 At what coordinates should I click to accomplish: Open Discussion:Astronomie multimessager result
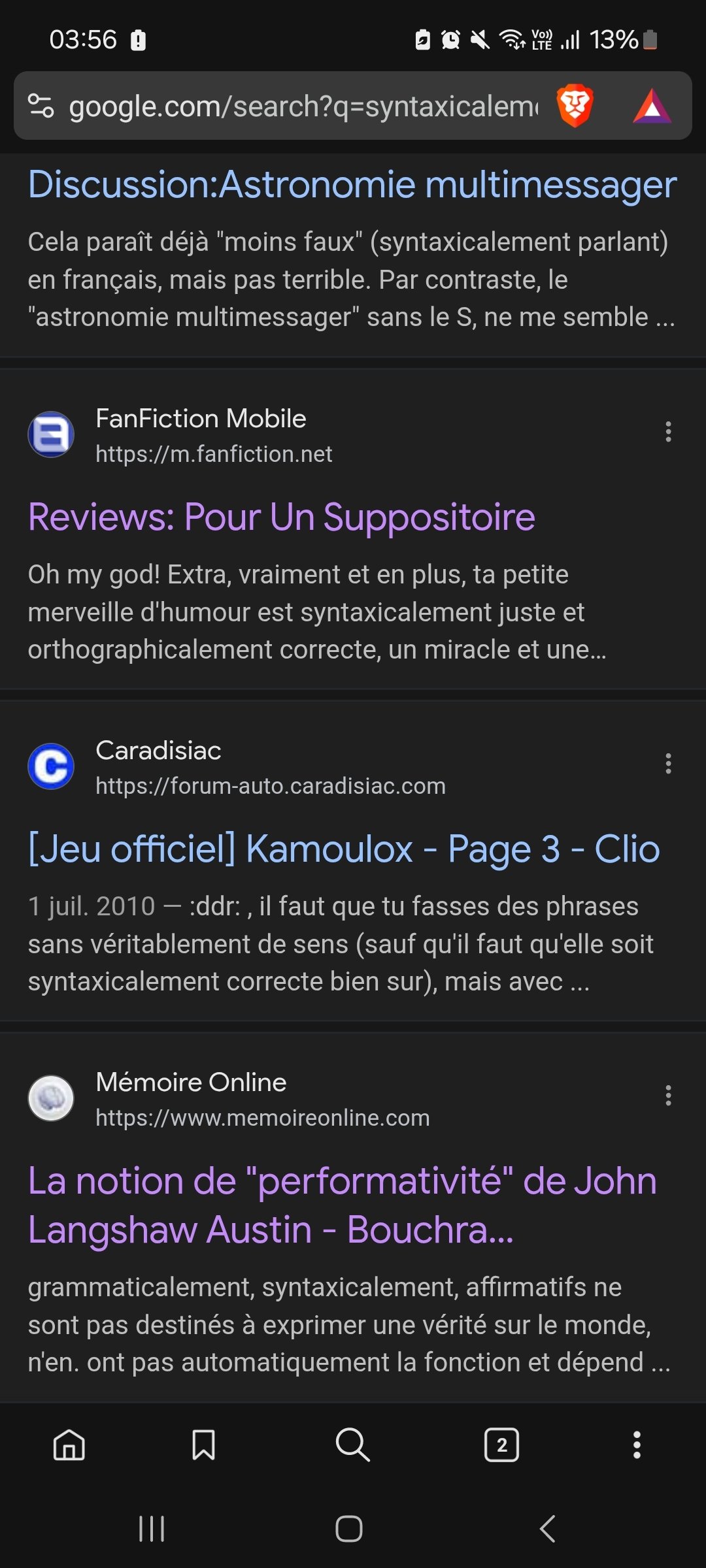point(352,184)
